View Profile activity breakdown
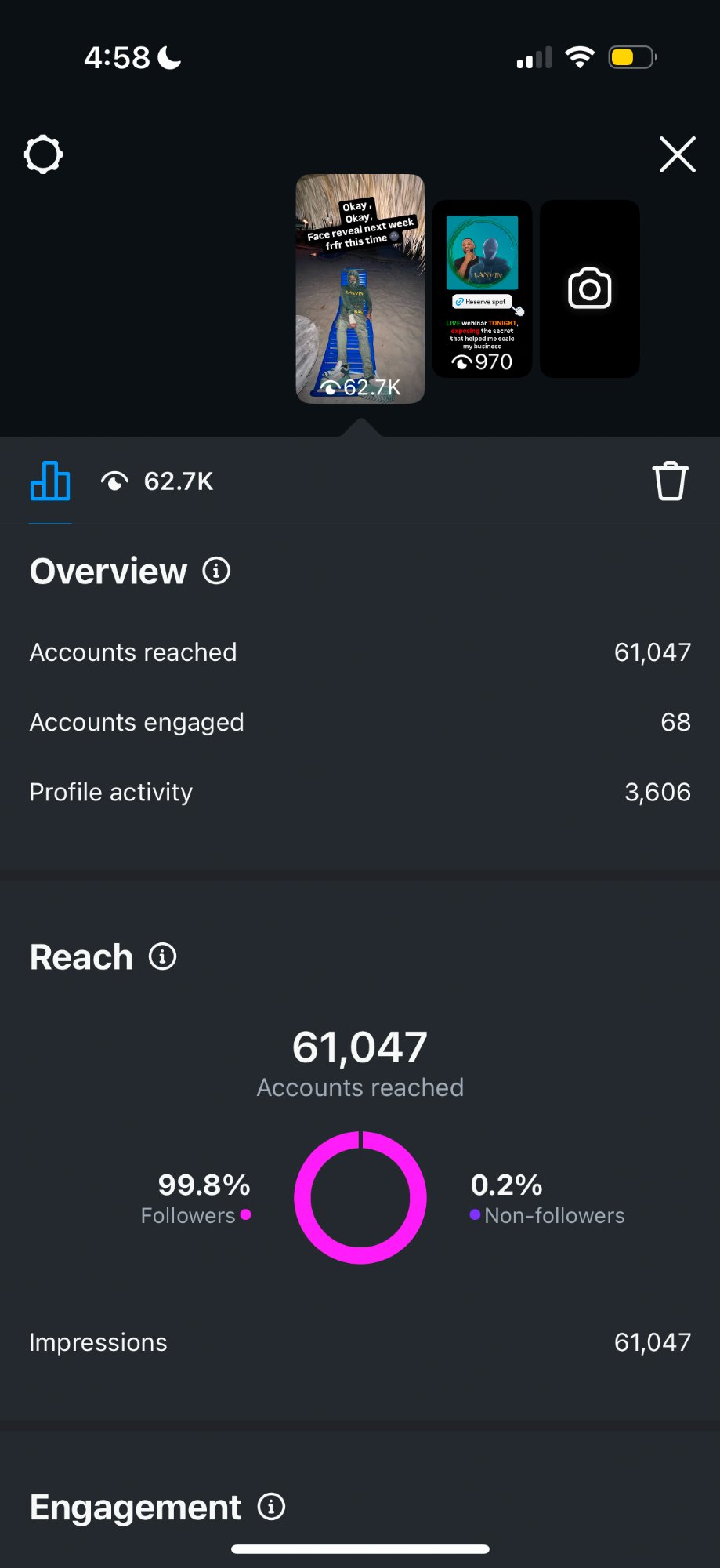This screenshot has width=720, height=1568. 360,792
